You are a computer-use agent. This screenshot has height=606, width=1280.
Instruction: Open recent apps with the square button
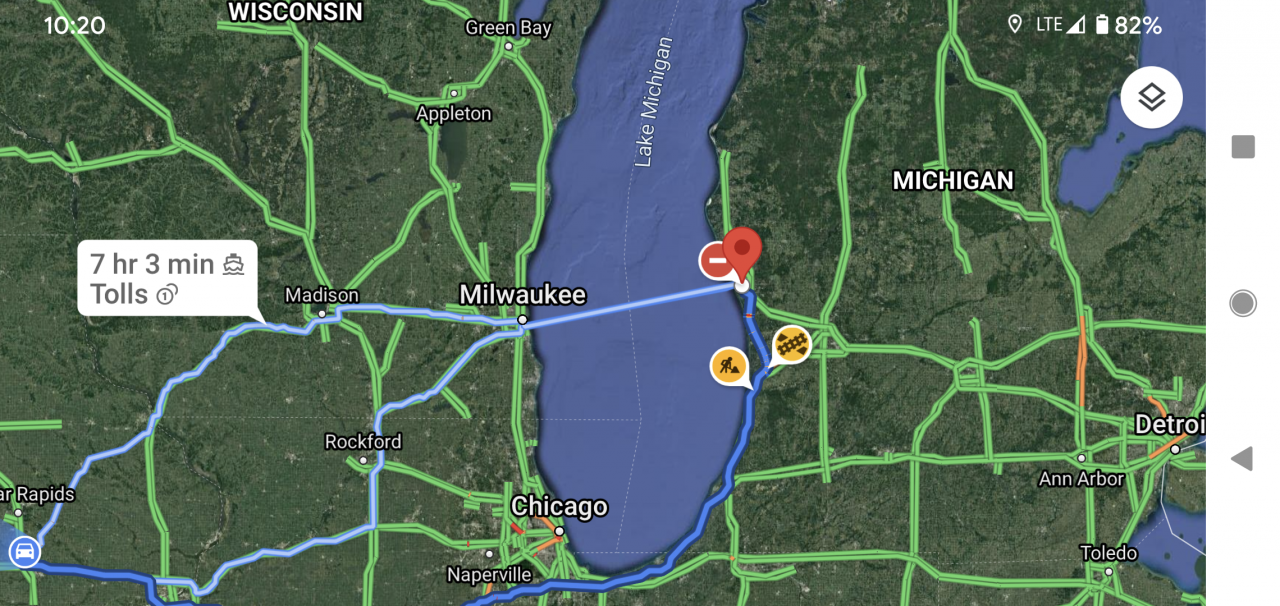pos(1243,147)
